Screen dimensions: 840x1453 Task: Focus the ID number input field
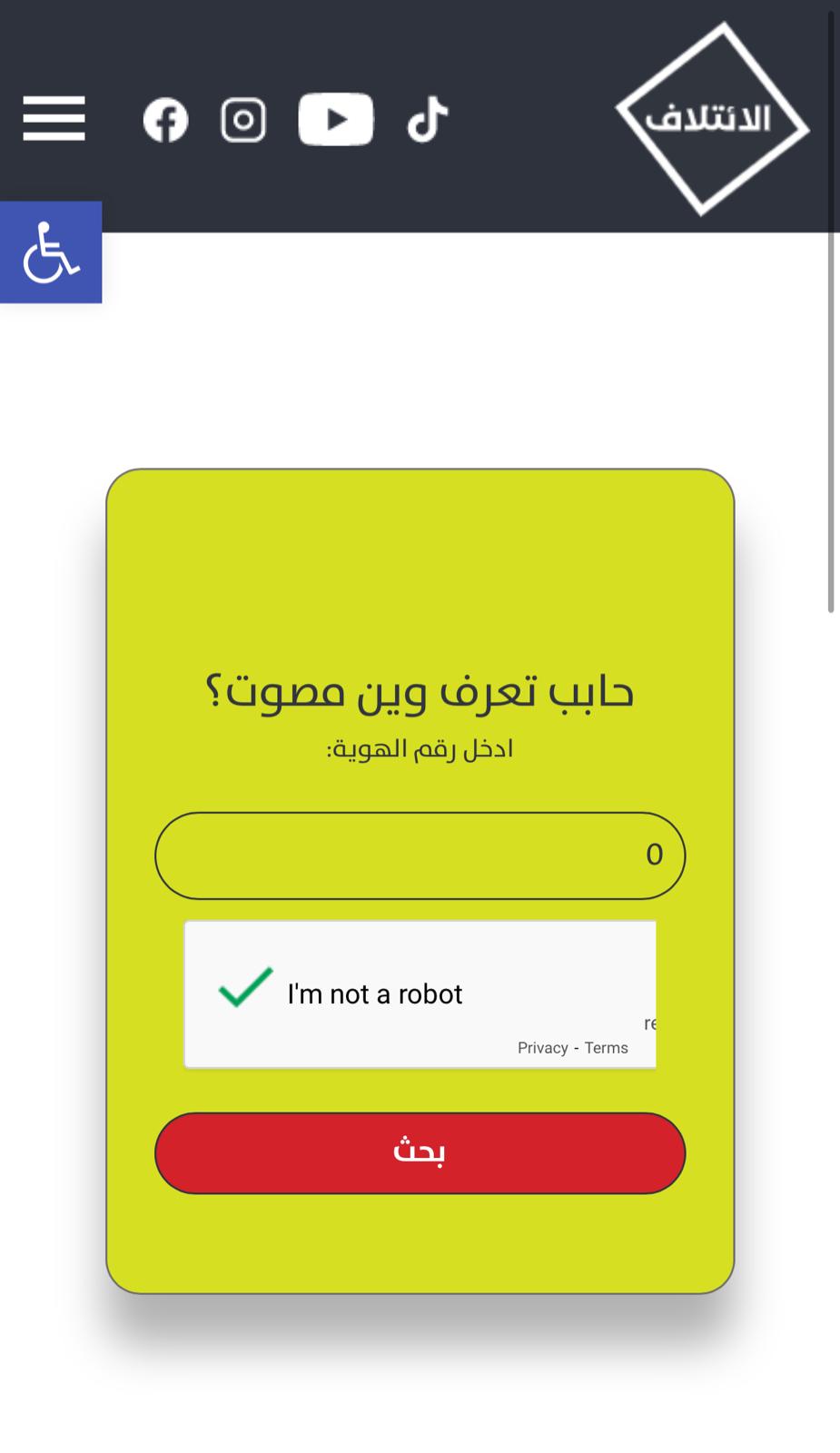(420, 855)
